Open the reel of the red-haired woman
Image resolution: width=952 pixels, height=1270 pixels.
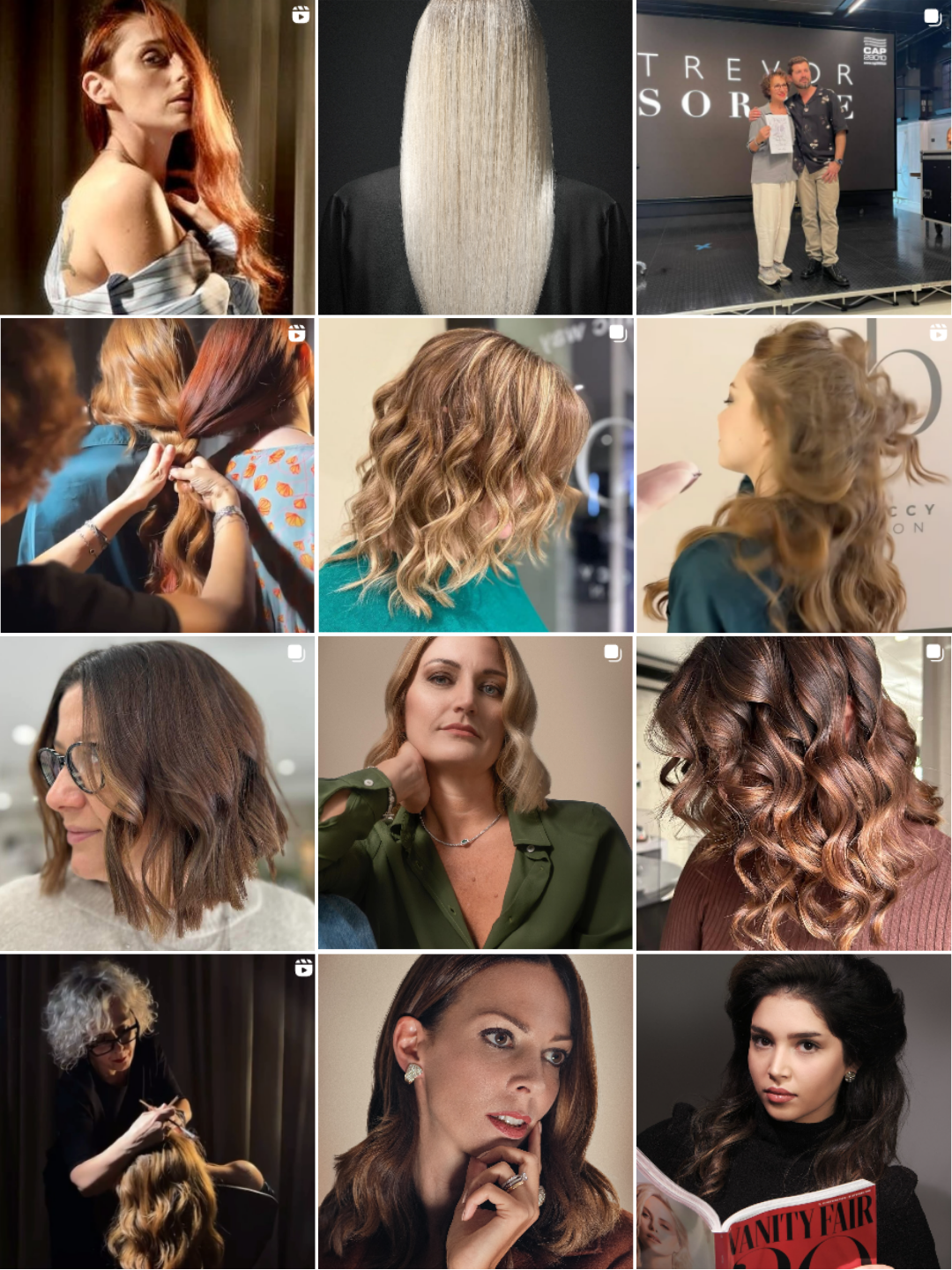coord(157,157)
